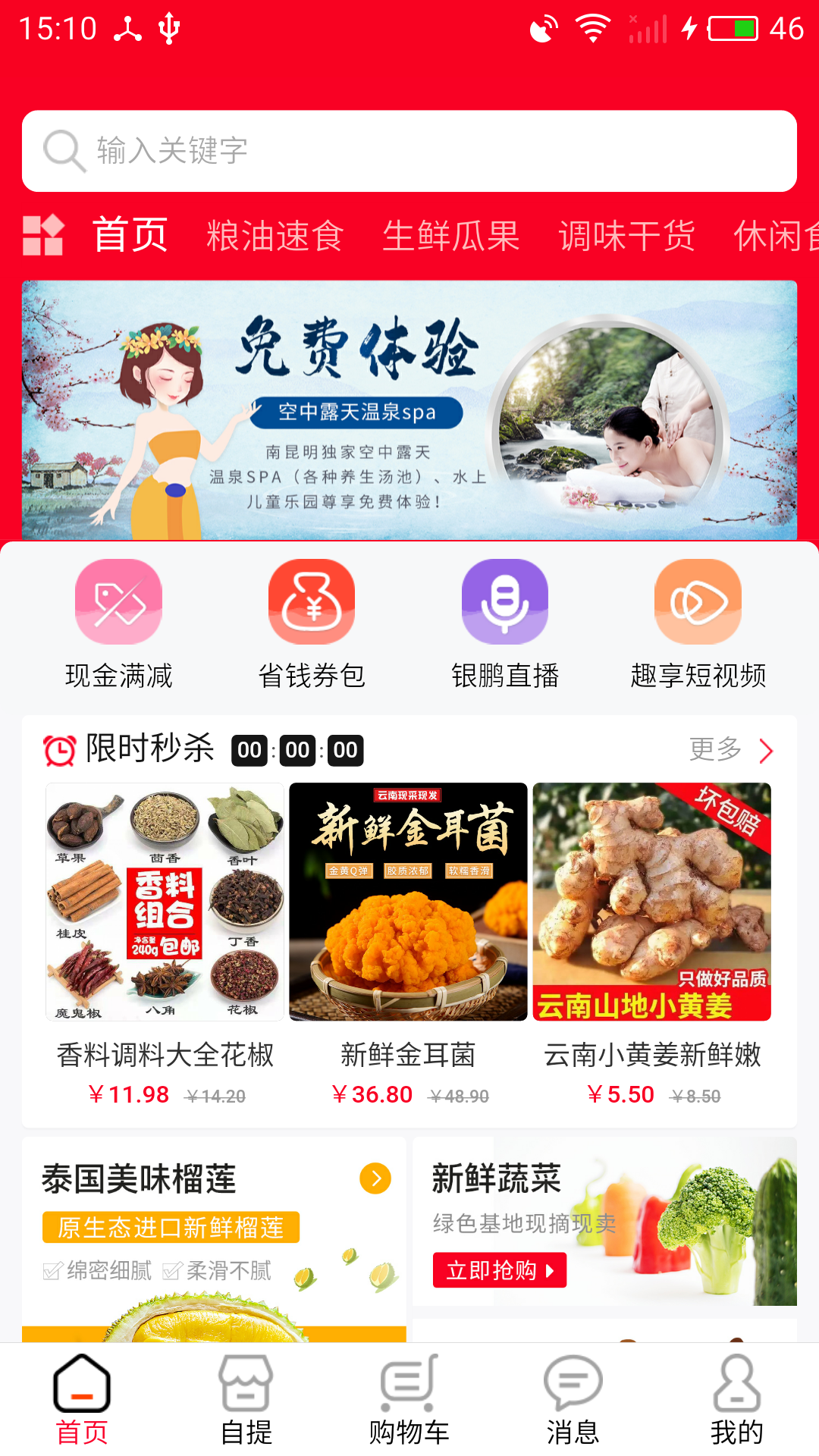Switch to the 我的 profile tab
This screenshot has width=819, height=1456.
point(736,1399)
